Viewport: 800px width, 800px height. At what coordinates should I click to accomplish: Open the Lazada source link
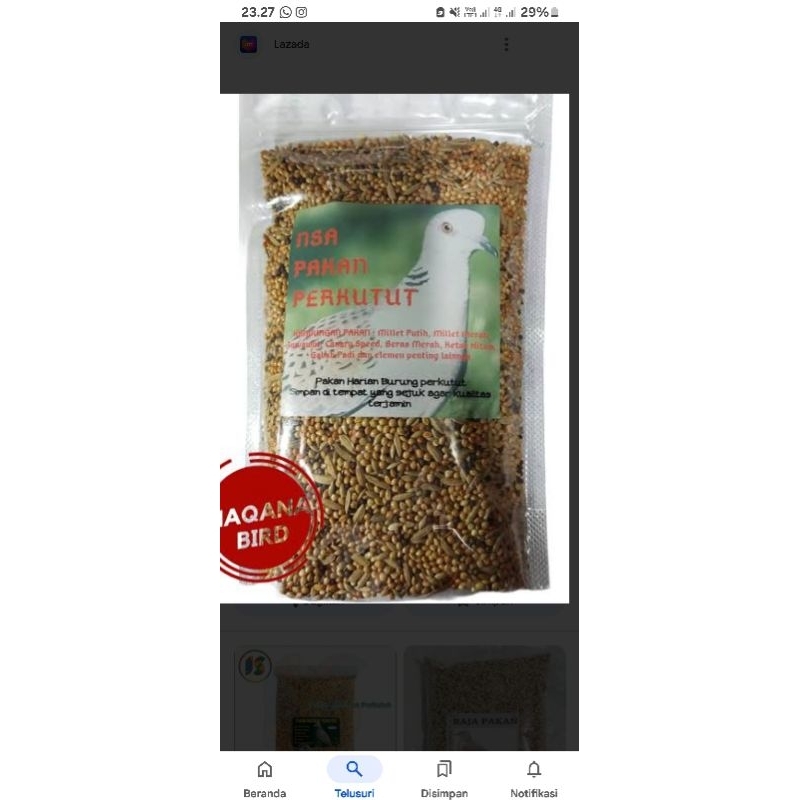291,44
